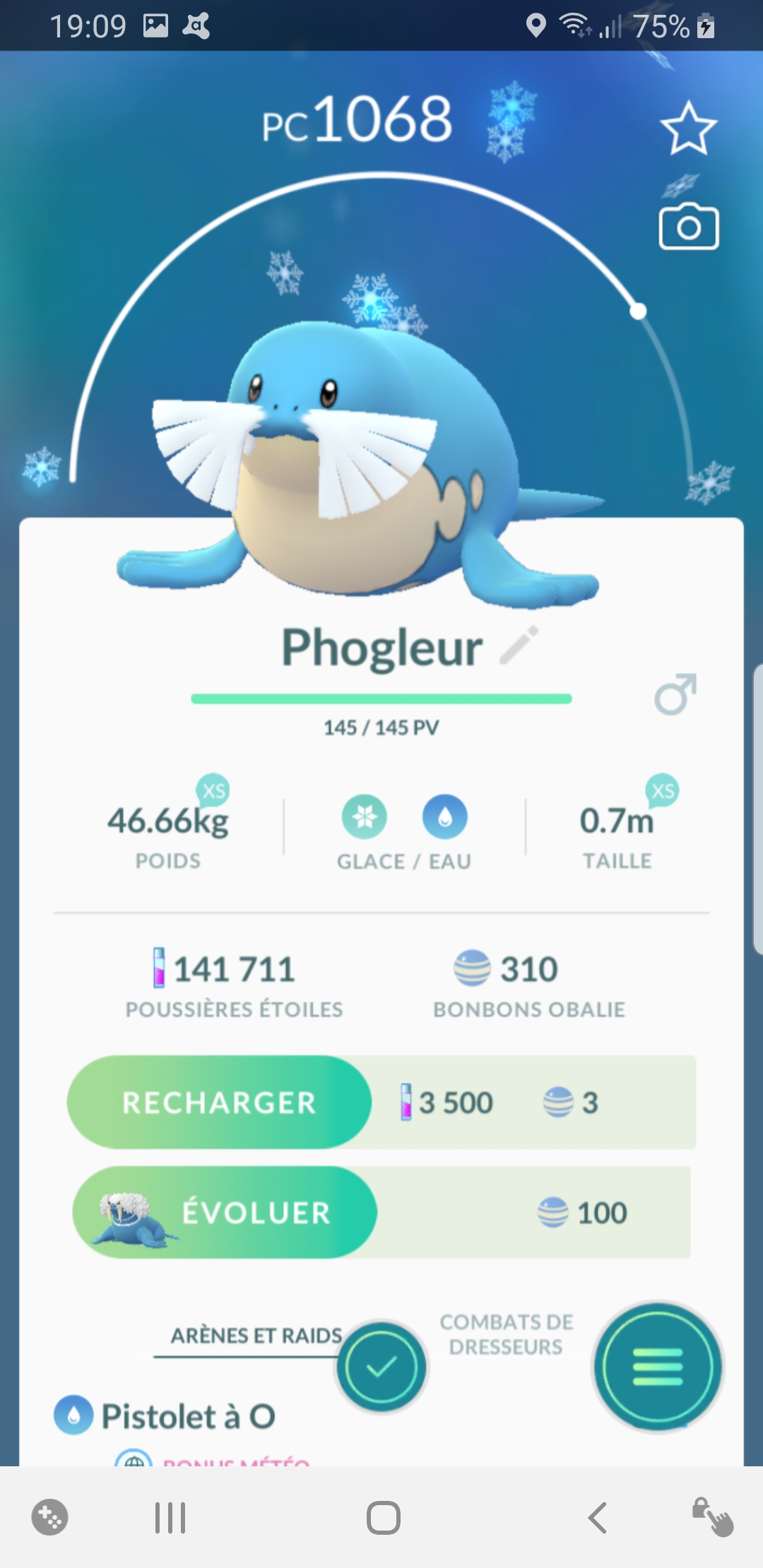This screenshot has height=1568, width=763.
Task: Edit Phogleur's nickname with the pencil
Action: [x=519, y=645]
